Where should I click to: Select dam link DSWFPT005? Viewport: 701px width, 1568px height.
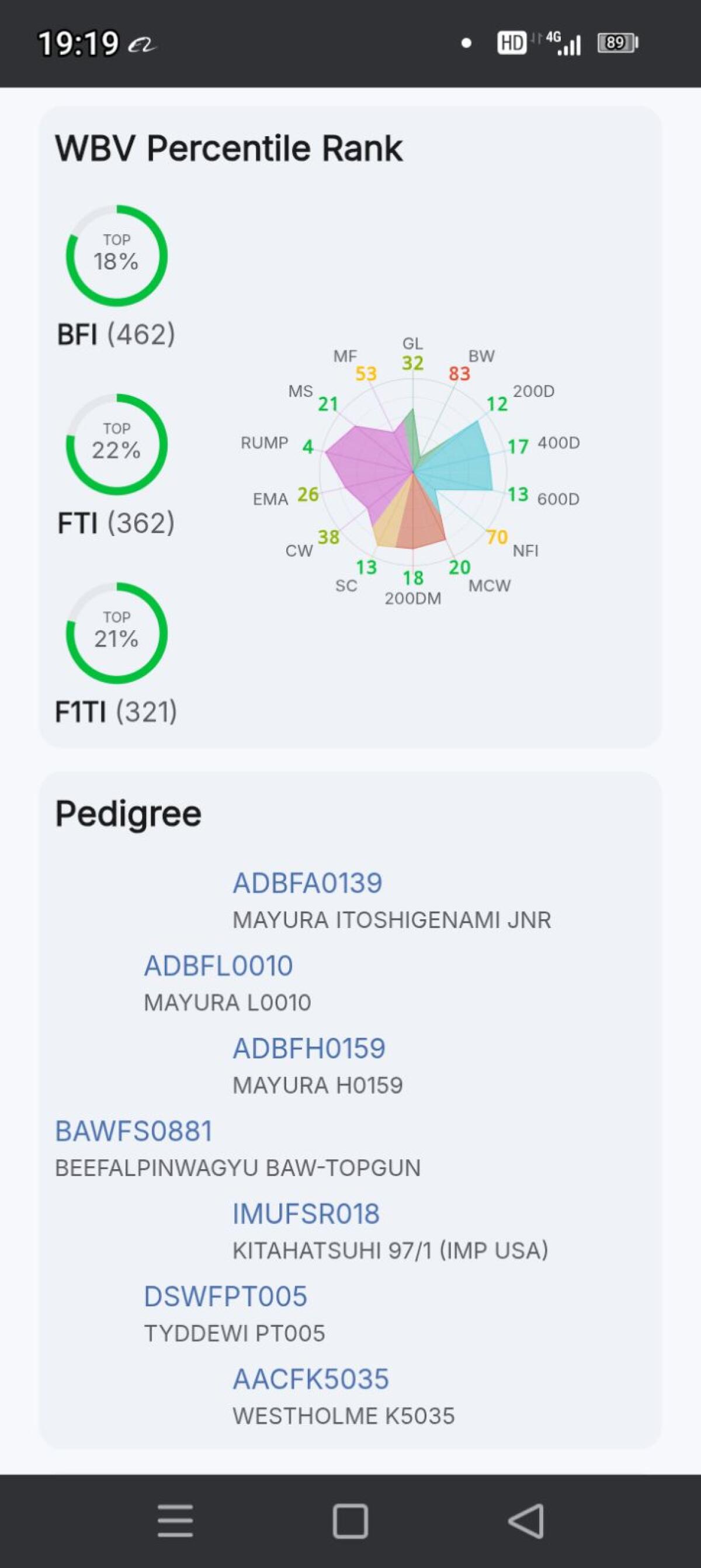click(x=225, y=1296)
